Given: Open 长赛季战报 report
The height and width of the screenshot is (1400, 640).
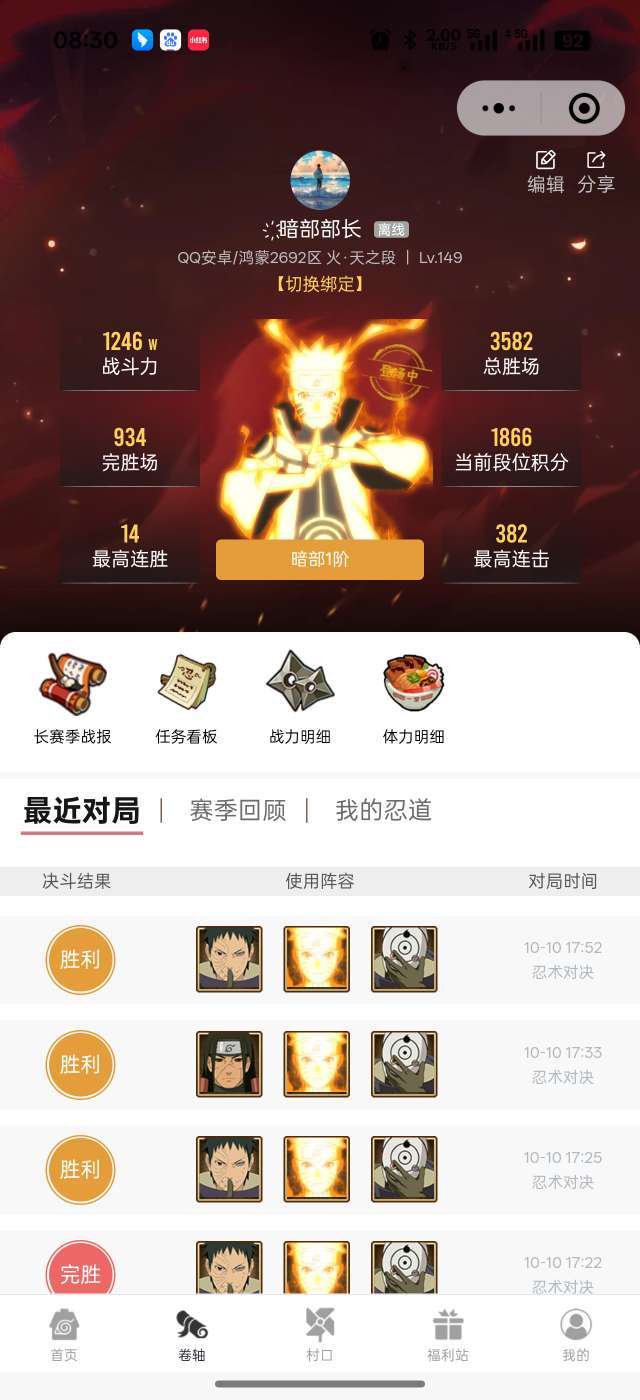Looking at the screenshot, I should [72, 698].
